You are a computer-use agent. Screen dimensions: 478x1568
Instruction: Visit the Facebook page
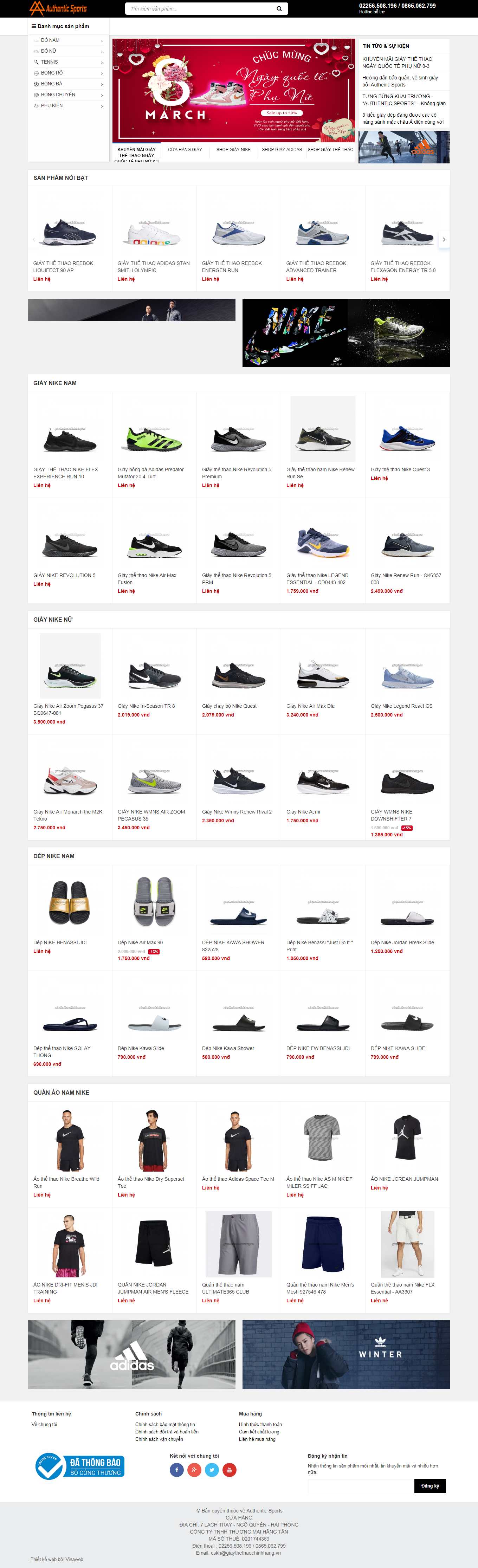176,1469
